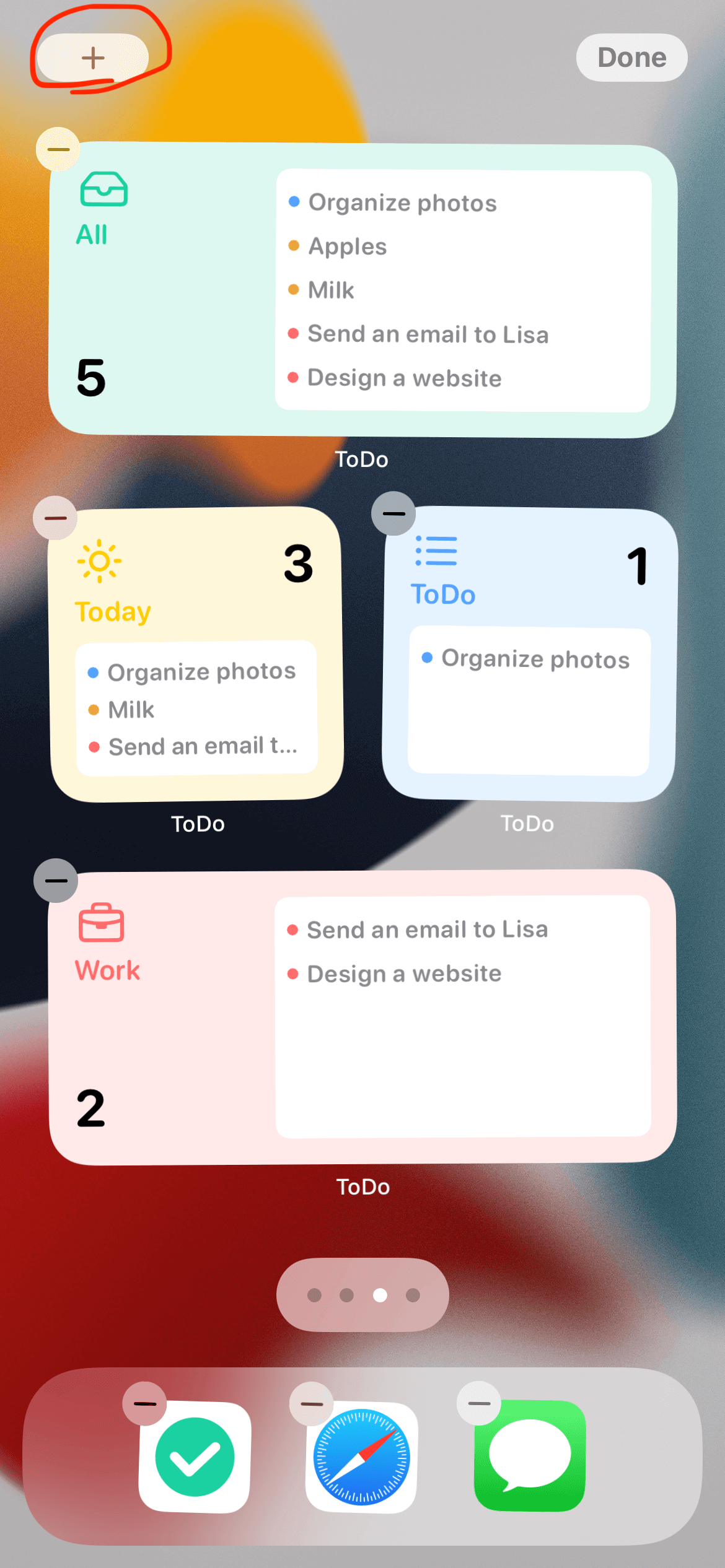This screenshot has width=725, height=1568.
Task: Remove the All ToDo widget
Action: (x=58, y=149)
